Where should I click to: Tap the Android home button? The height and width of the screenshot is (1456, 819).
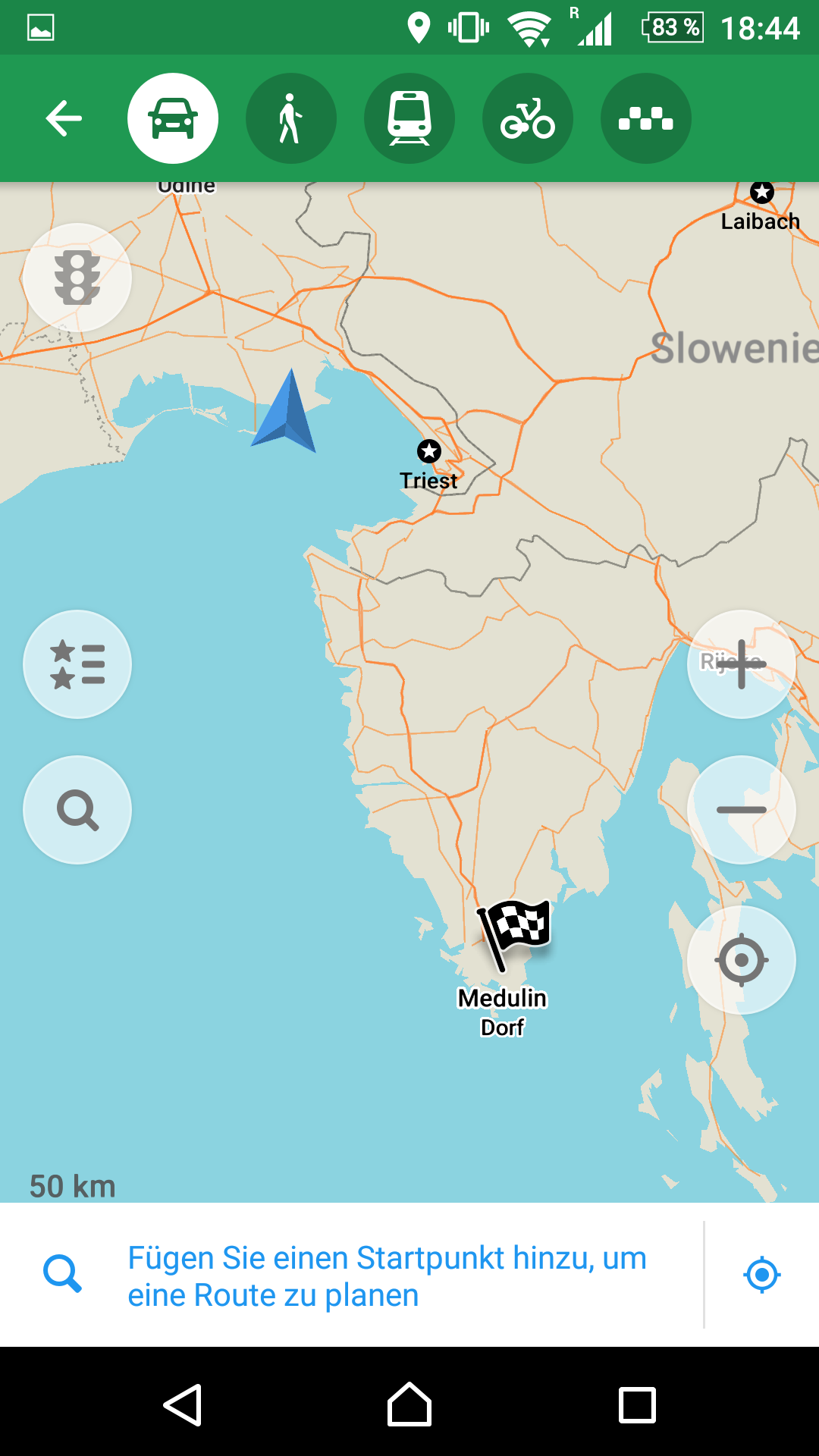(409, 1405)
